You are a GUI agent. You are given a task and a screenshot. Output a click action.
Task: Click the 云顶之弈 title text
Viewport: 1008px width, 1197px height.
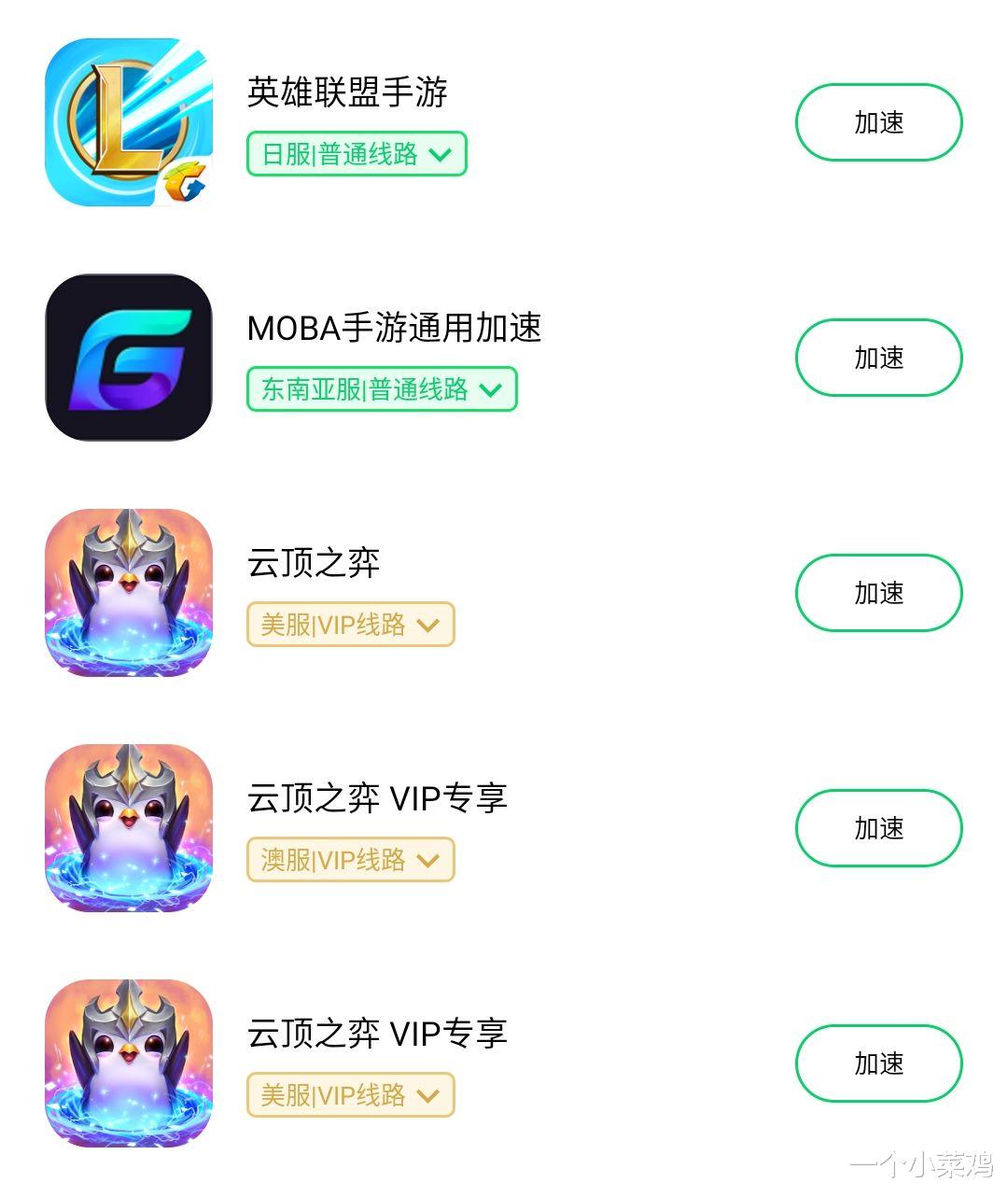[313, 561]
